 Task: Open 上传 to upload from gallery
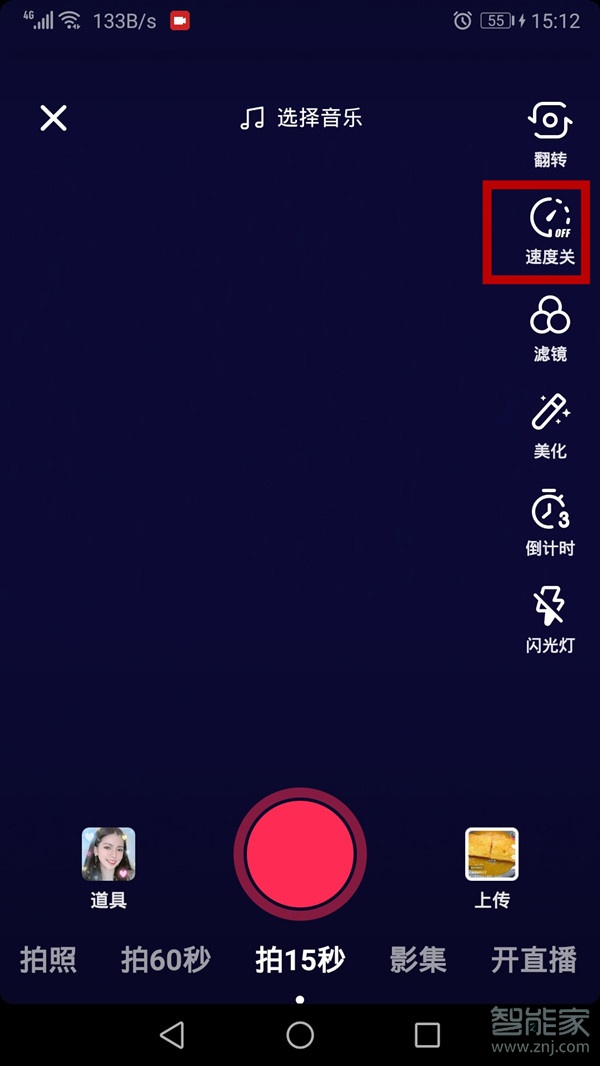[x=492, y=865]
